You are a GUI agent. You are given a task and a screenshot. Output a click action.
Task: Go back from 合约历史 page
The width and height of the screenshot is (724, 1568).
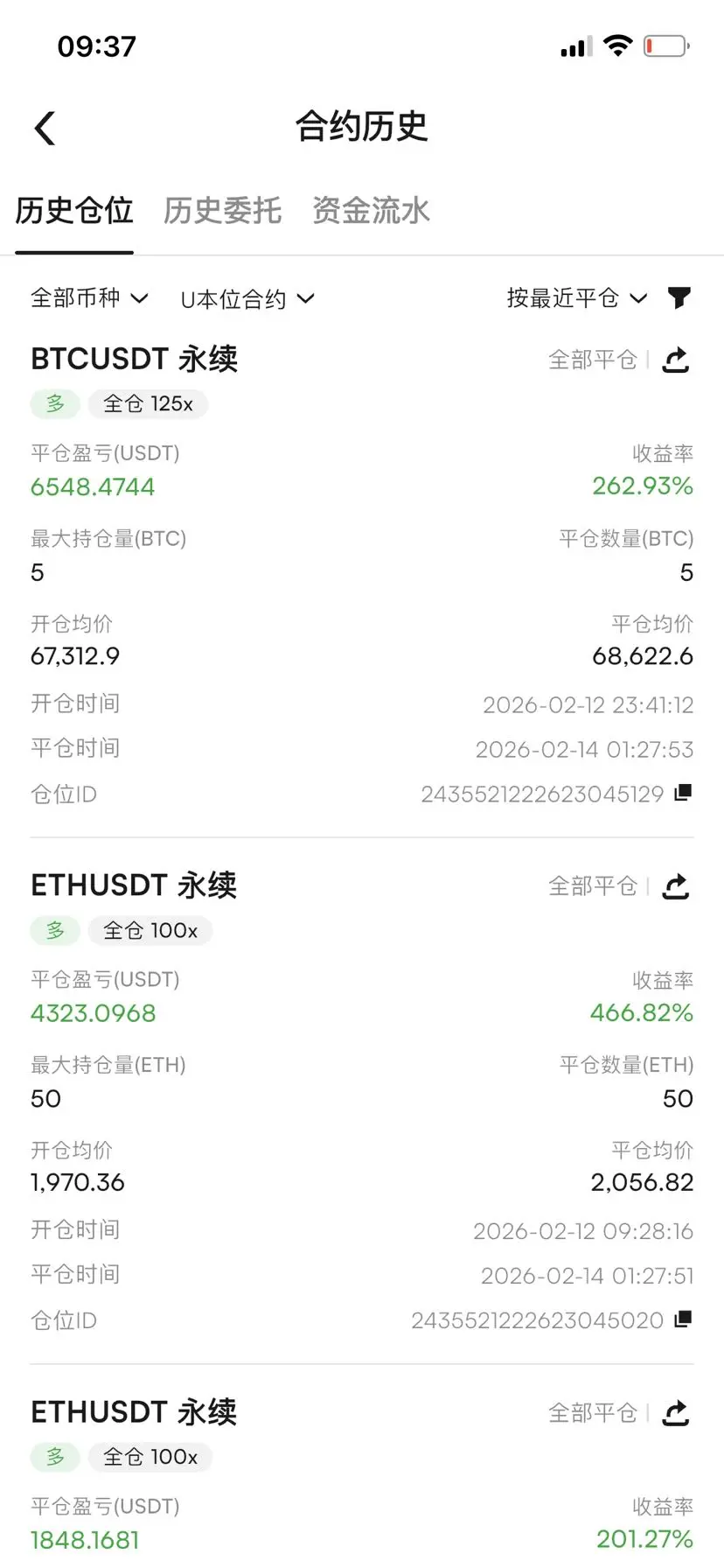pyautogui.click(x=45, y=129)
